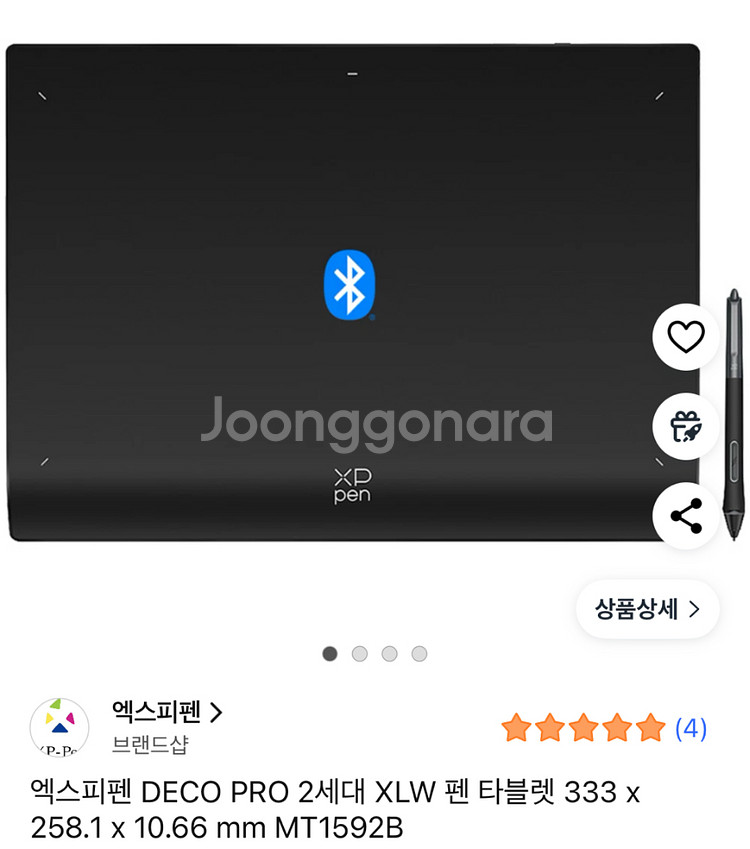Open 상품상세 product details

[647, 608]
